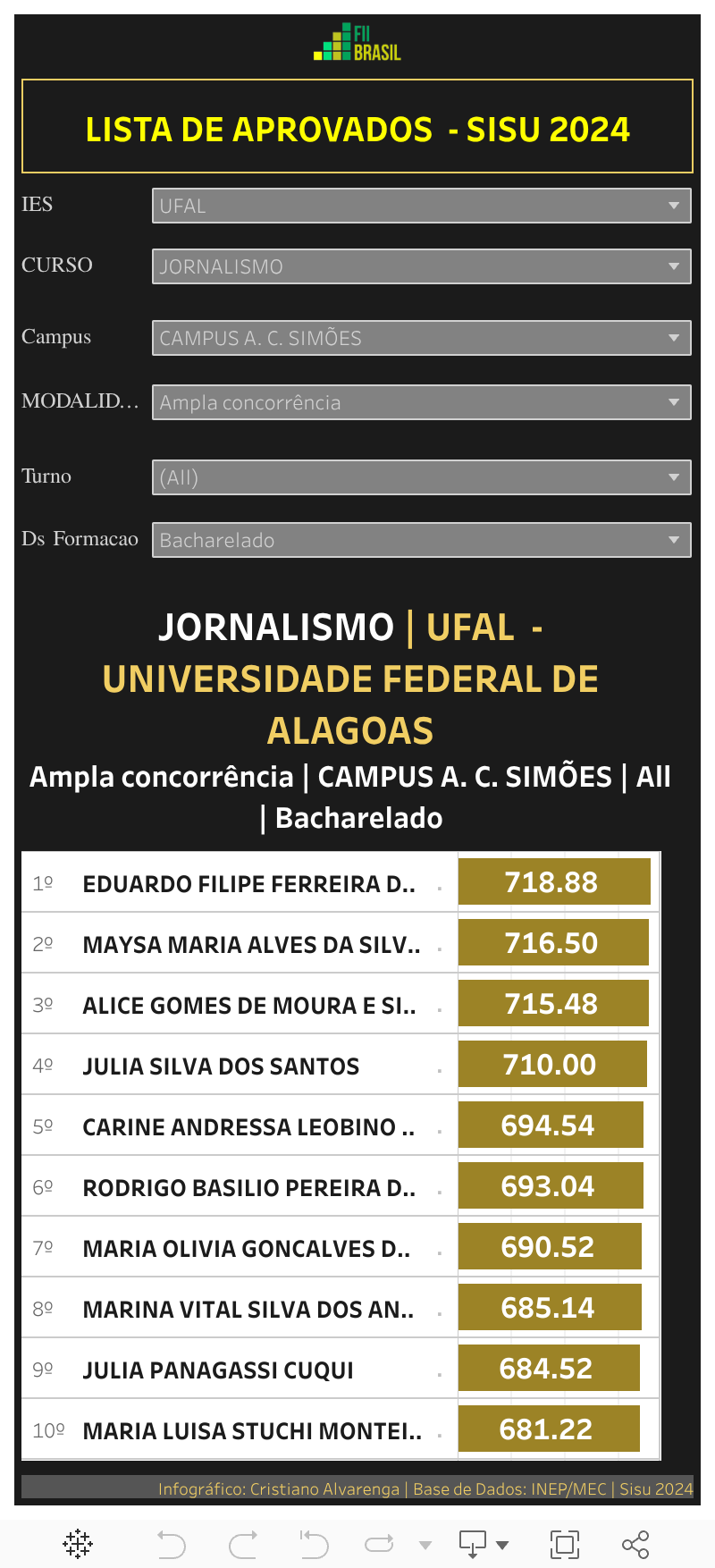Download this dashboard
715x1568 pixels.
474,1544
